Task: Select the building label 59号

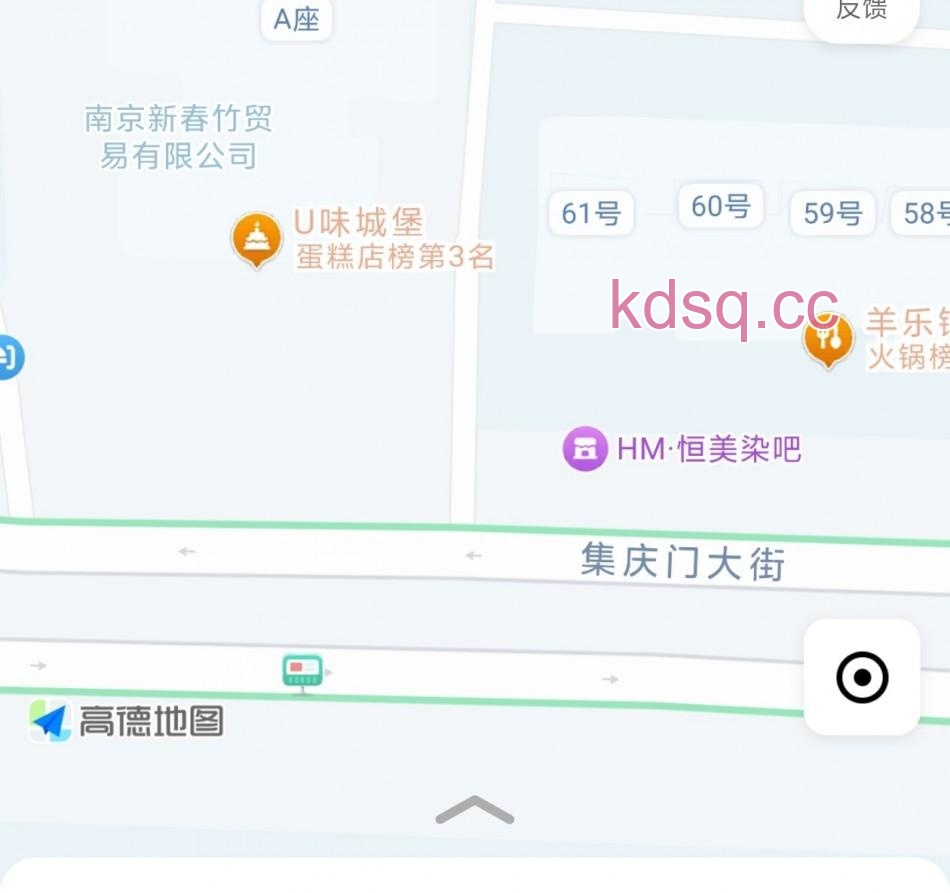Action: click(x=832, y=213)
